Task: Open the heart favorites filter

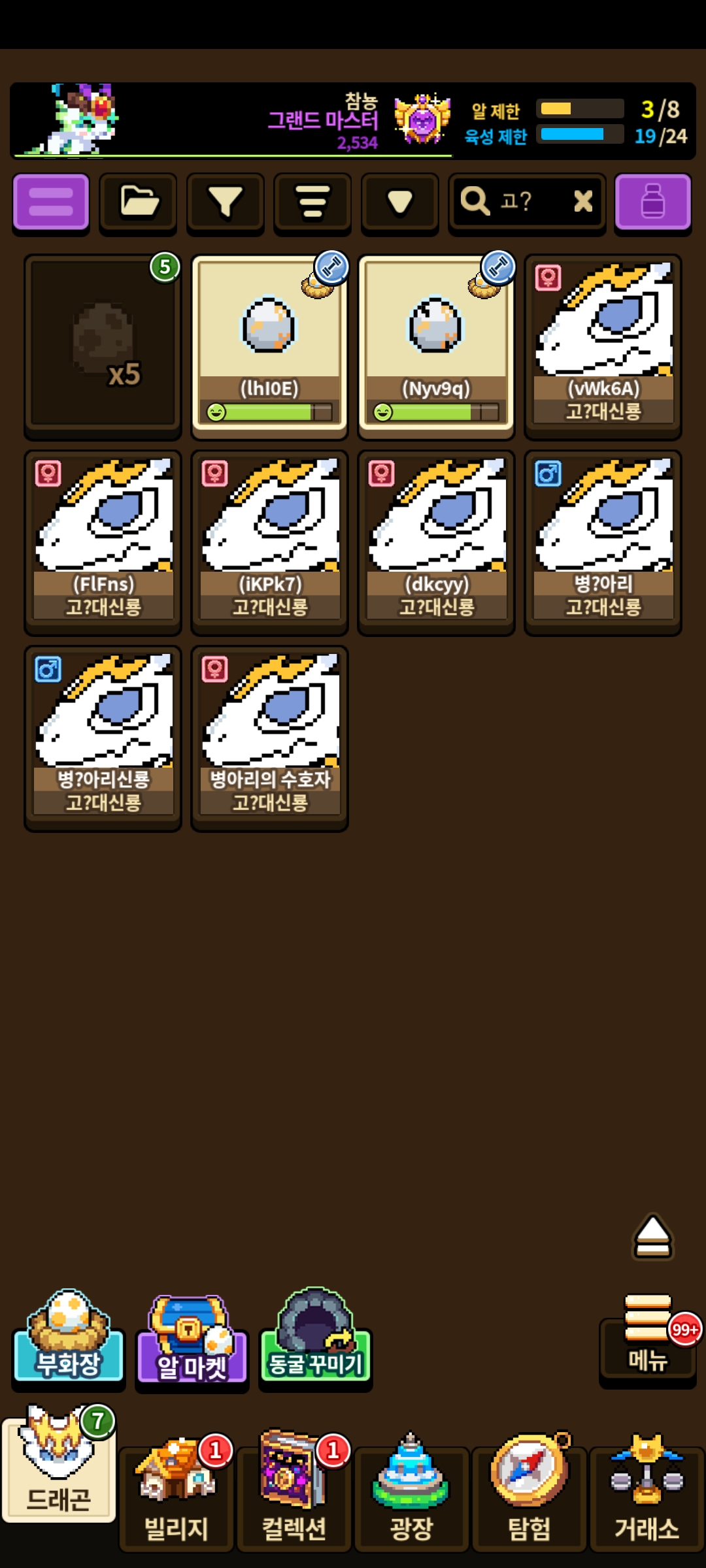Action: [399, 202]
